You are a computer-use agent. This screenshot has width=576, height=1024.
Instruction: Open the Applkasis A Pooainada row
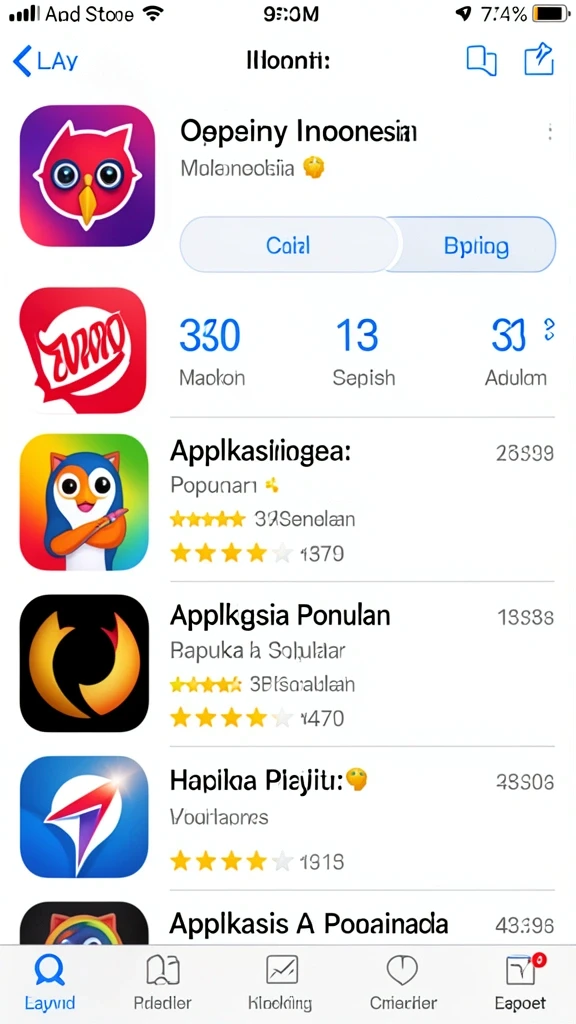[x=287, y=922]
